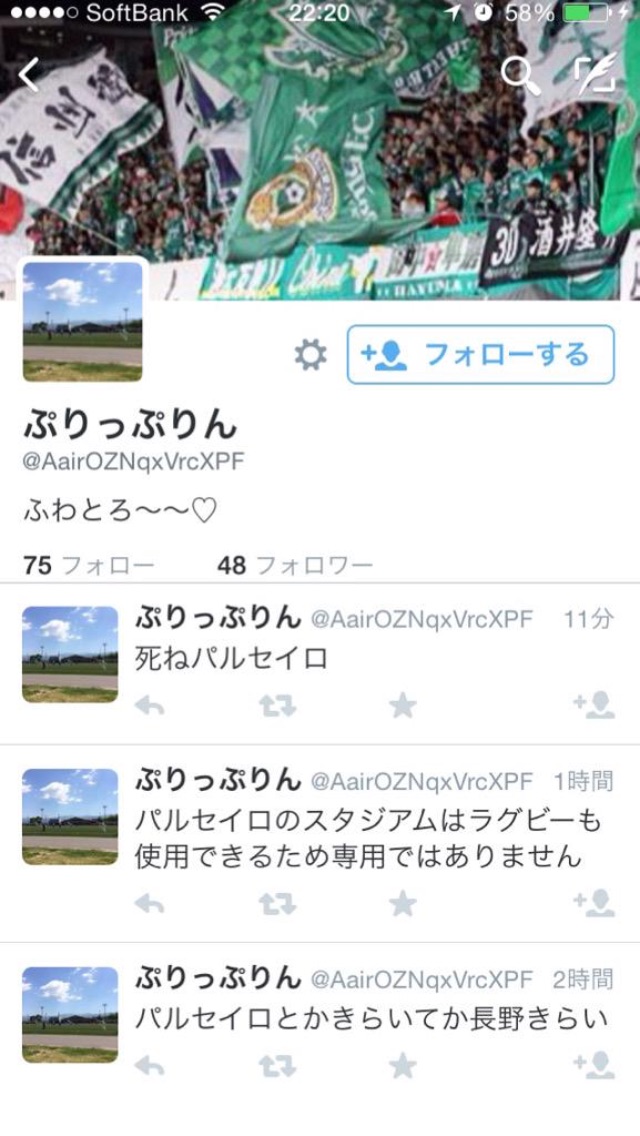
Task: Retweet the 死ねパルセイロ tweet
Action: tap(276, 707)
